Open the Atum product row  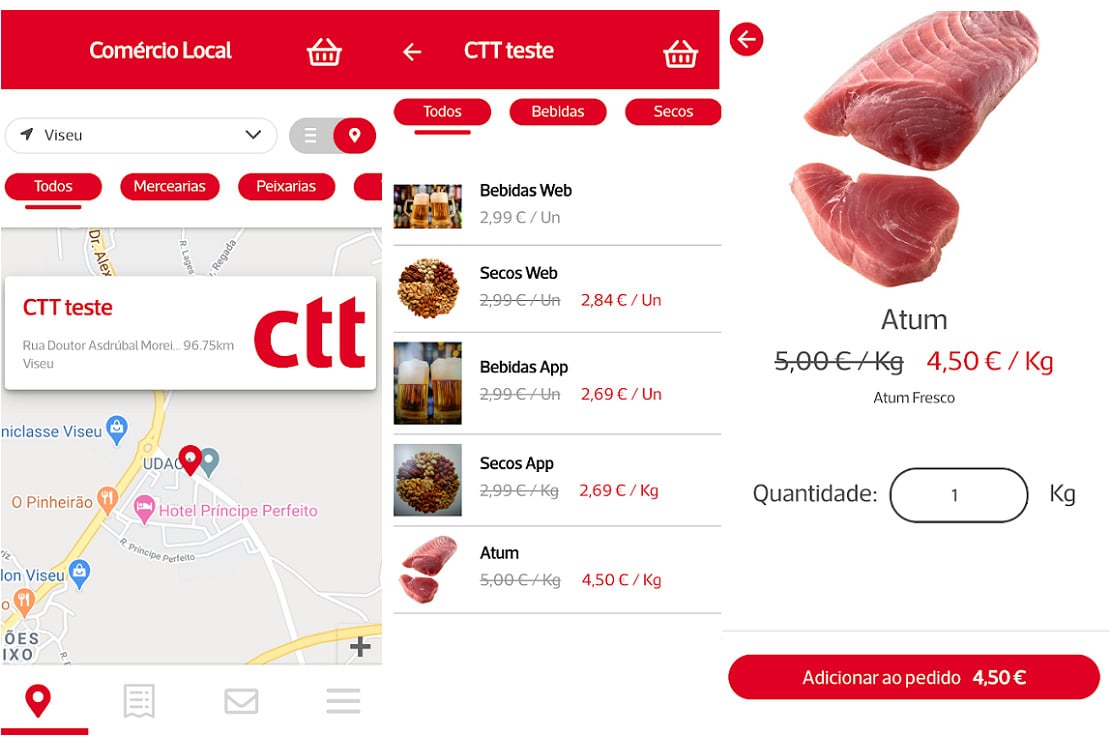click(x=556, y=567)
